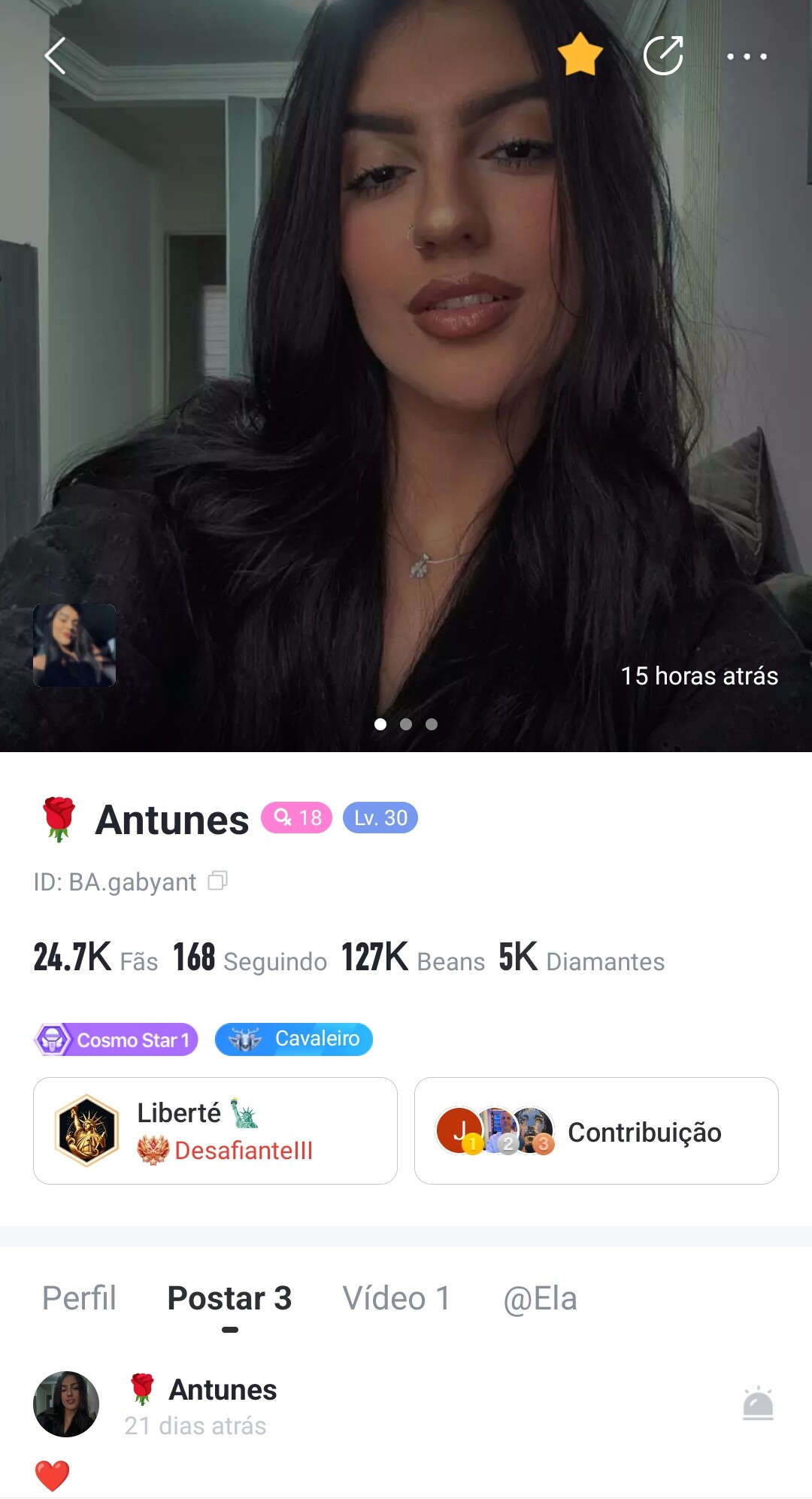
Task: Select the Postar 3 tab
Action: pos(229,1298)
